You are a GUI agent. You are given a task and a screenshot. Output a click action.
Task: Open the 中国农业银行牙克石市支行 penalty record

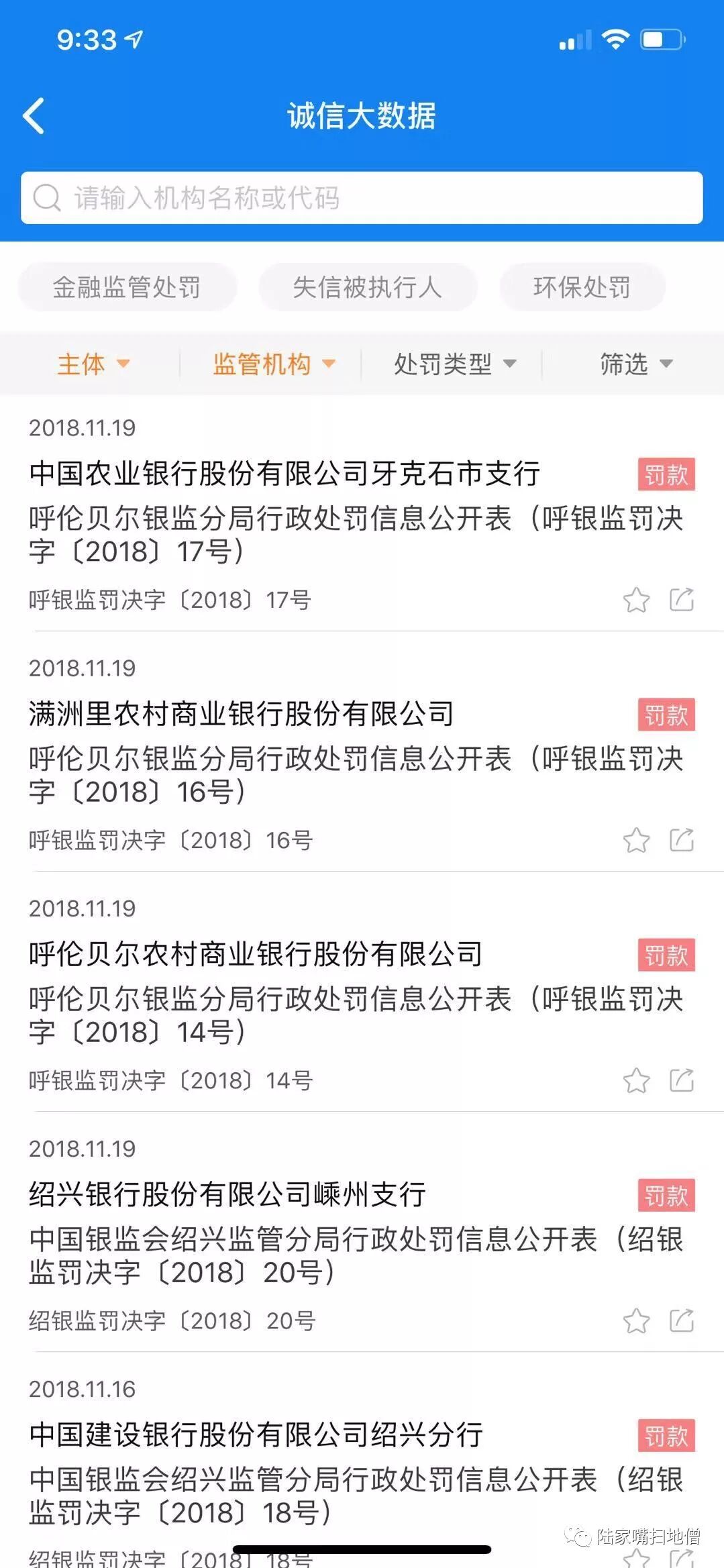362,514
